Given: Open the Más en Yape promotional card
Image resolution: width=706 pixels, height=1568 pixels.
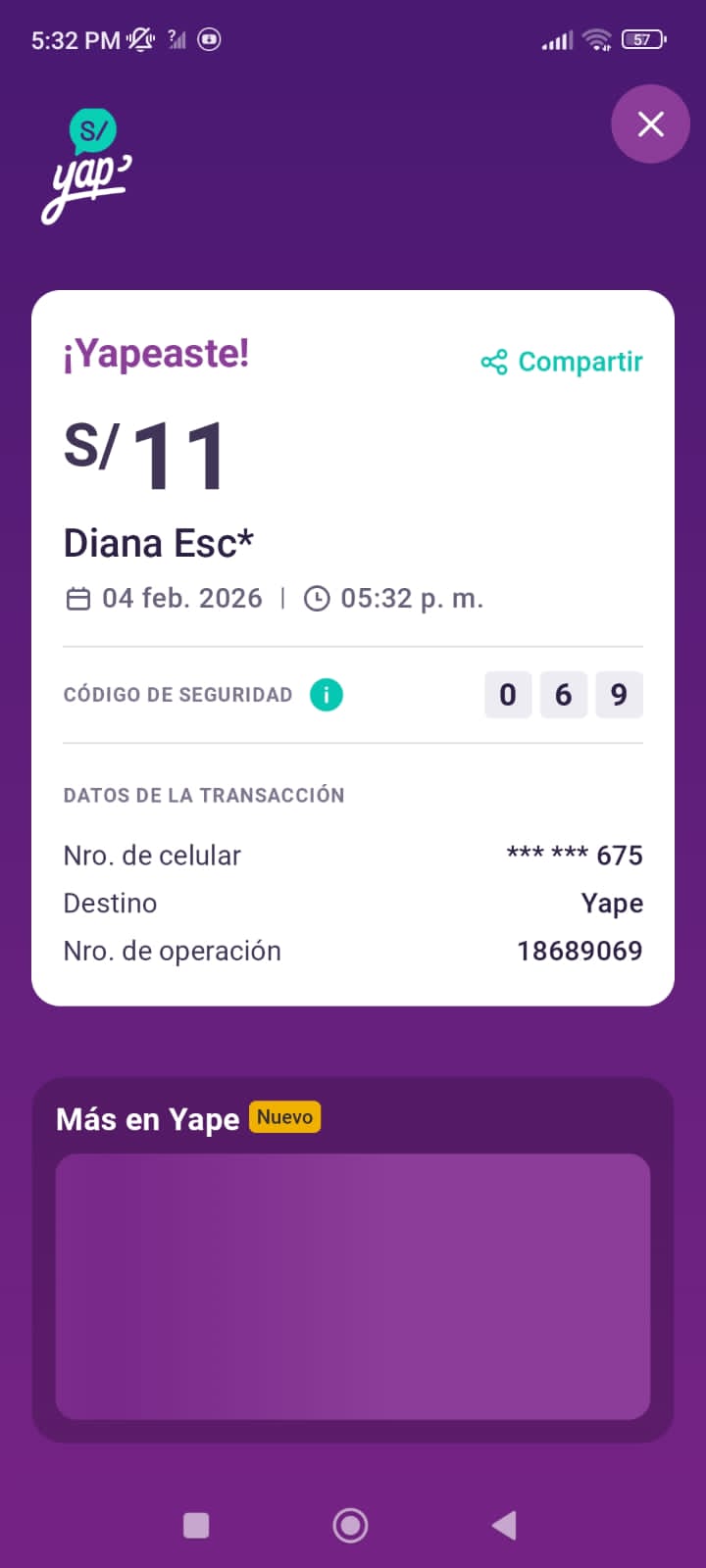Looking at the screenshot, I should [x=353, y=1286].
